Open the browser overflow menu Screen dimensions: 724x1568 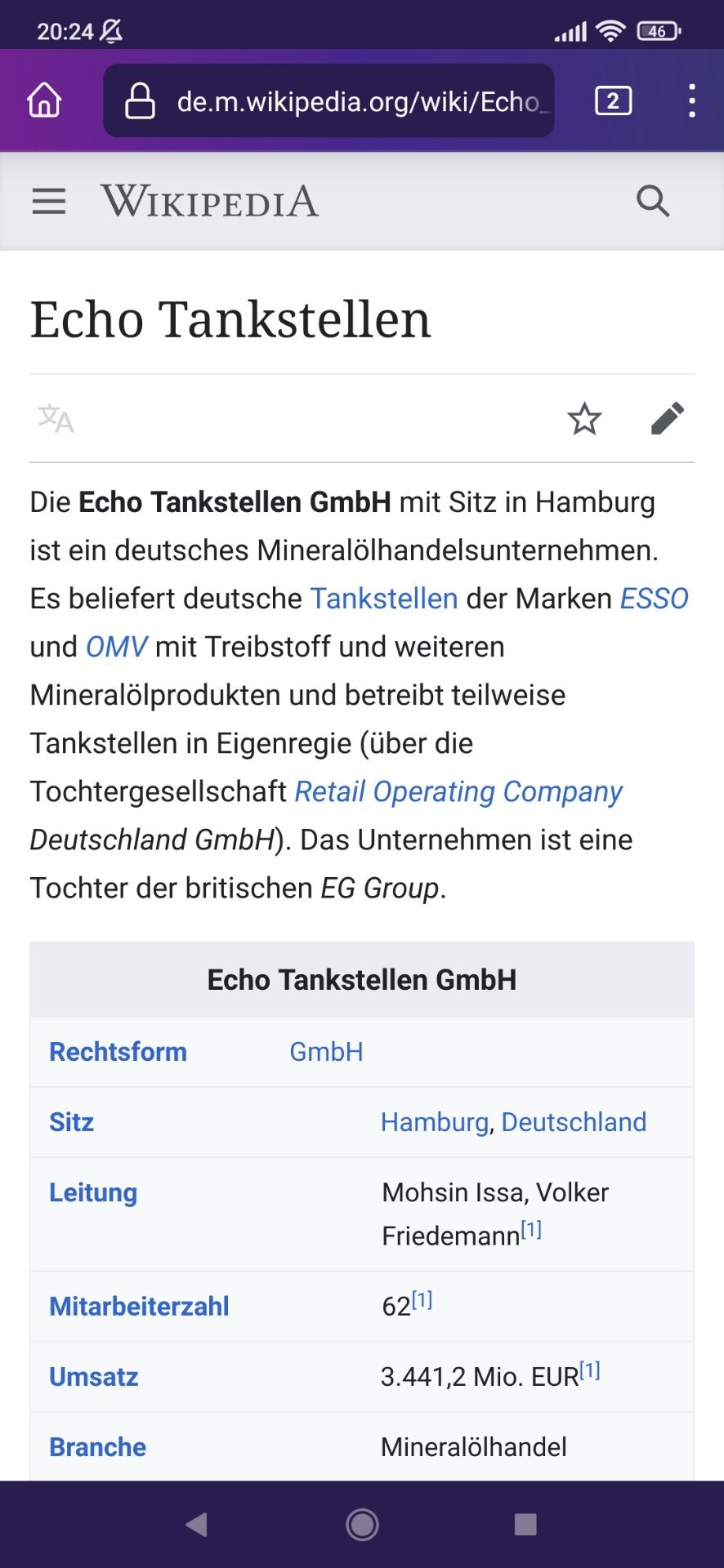click(x=691, y=100)
